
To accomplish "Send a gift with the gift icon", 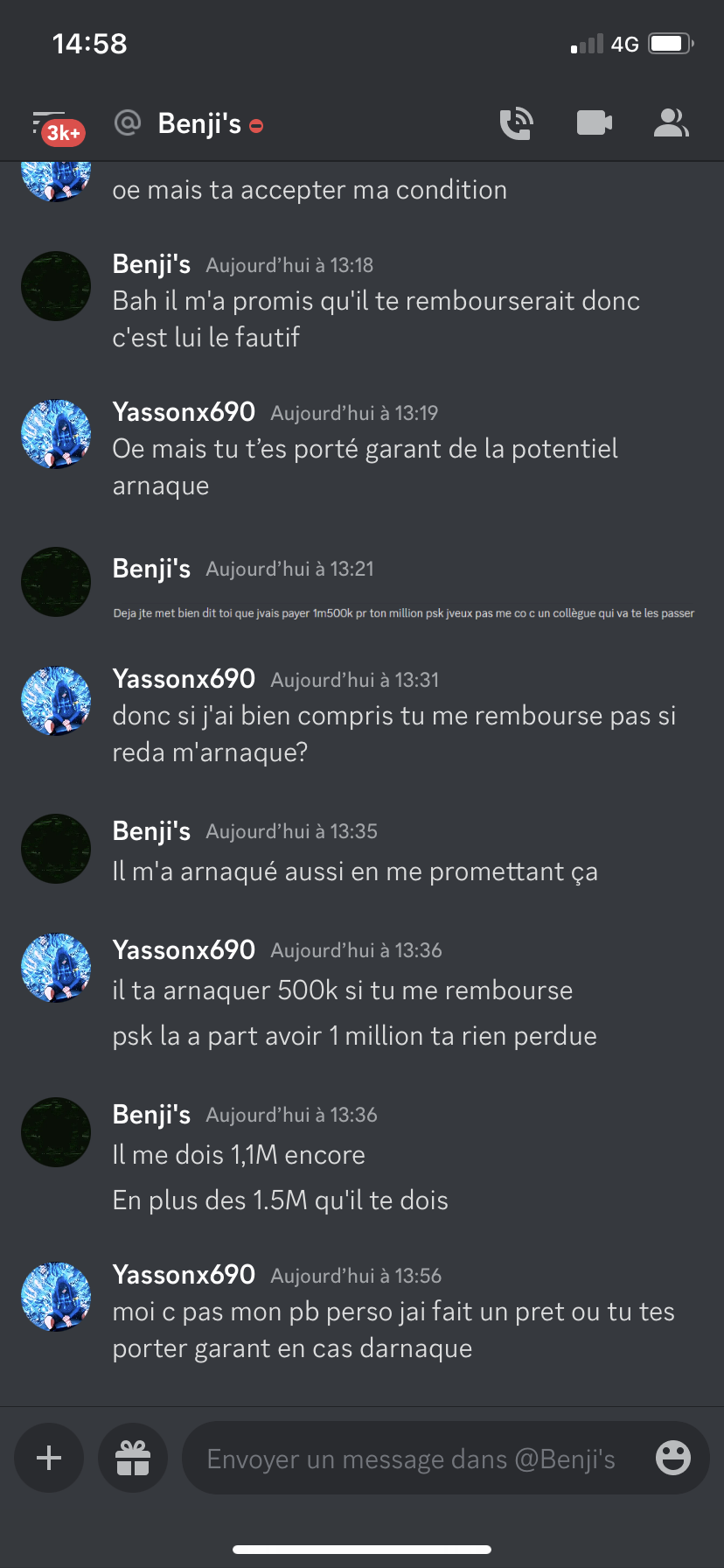I will [x=133, y=1458].
